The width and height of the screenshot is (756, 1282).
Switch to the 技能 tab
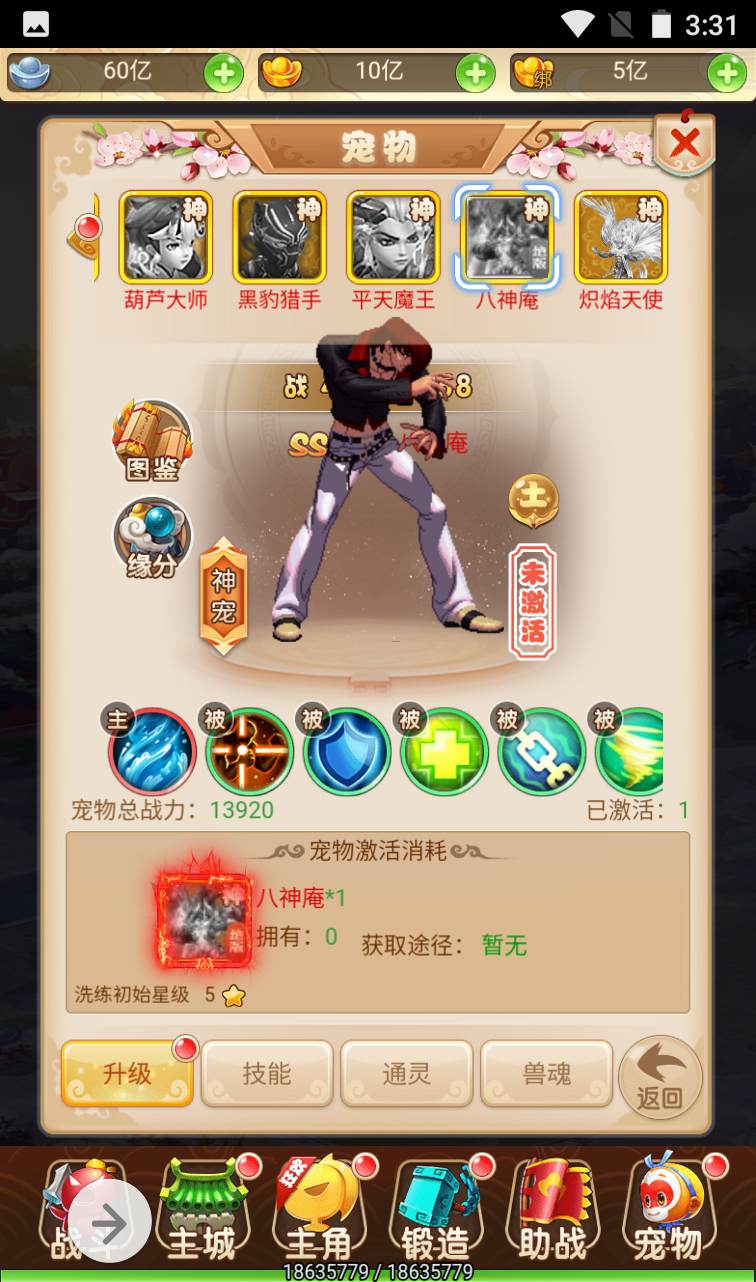[267, 1074]
